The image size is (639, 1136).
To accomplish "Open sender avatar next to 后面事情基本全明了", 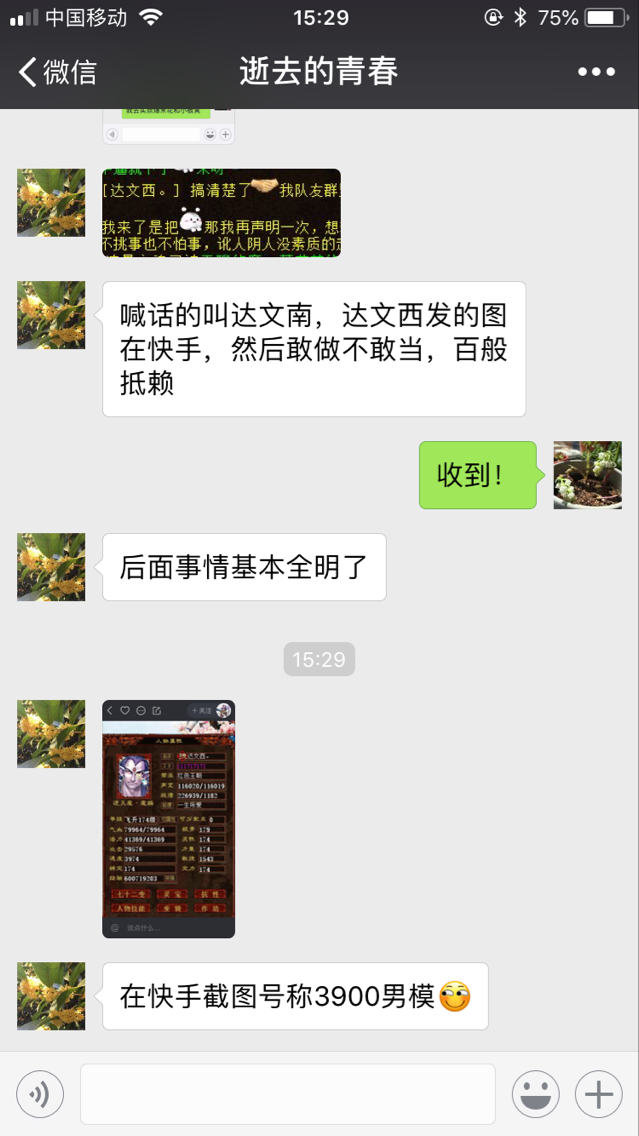I will pyautogui.click(x=51, y=567).
